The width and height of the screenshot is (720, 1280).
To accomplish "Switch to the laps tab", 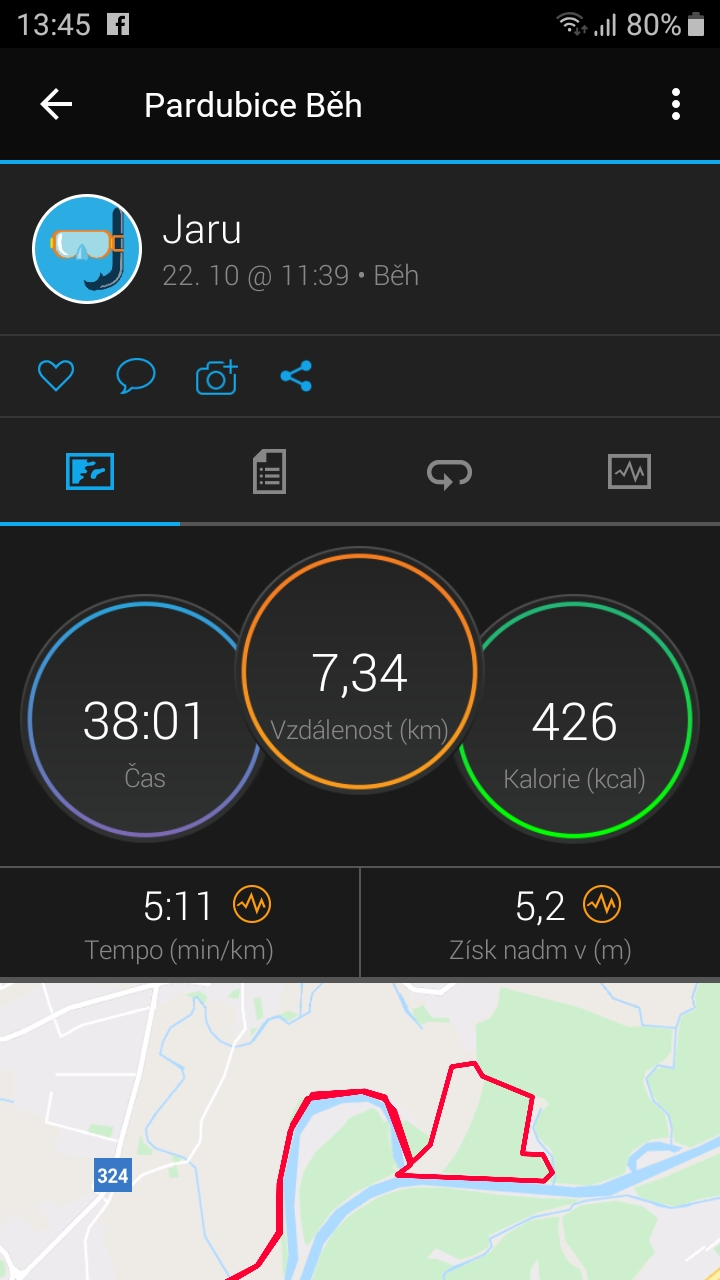I will [x=449, y=472].
